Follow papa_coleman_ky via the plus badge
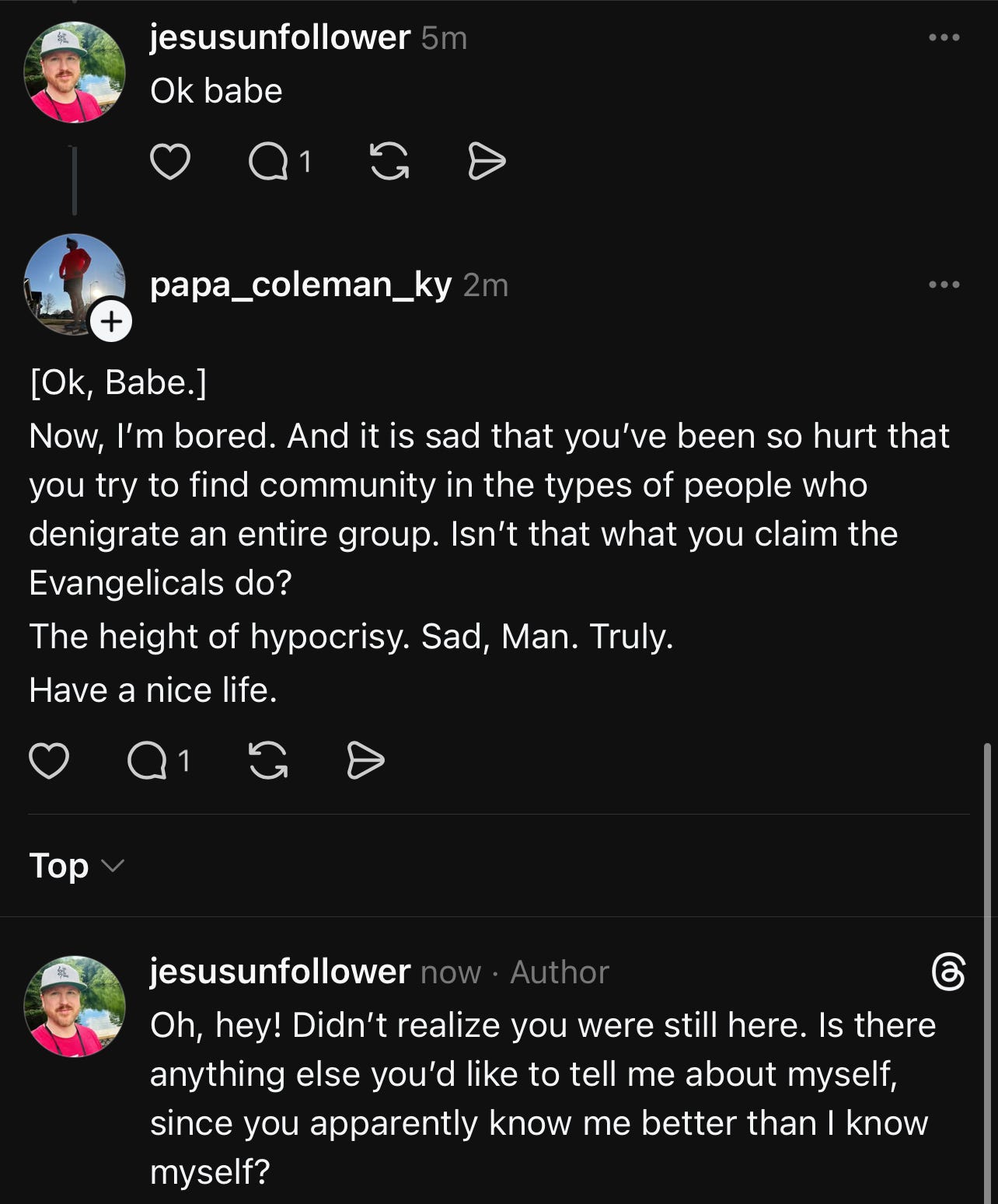The height and width of the screenshot is (1204, 998). pos(111,321)
